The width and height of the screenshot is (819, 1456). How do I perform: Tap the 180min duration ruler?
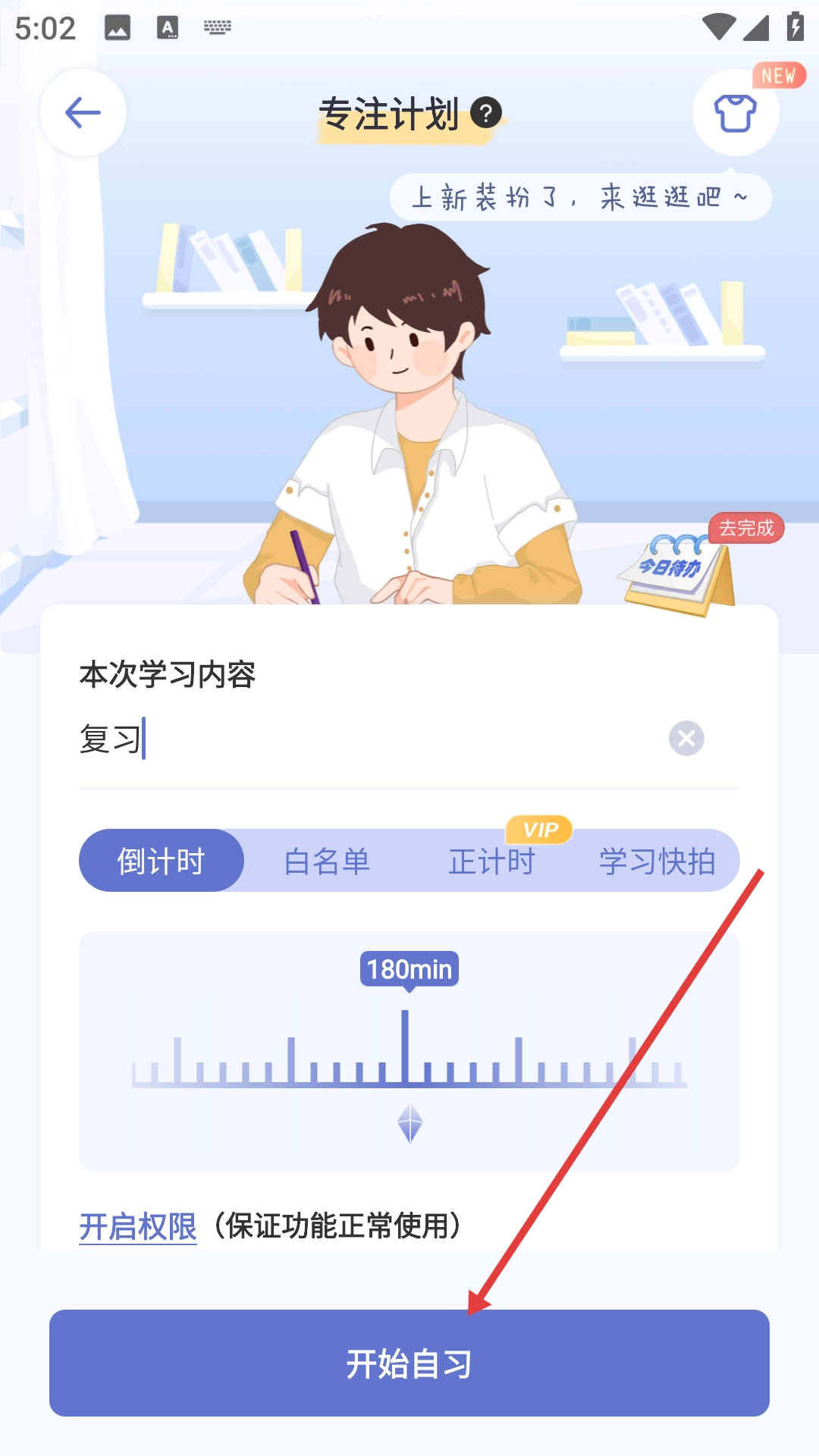(x=409, y=1054)
